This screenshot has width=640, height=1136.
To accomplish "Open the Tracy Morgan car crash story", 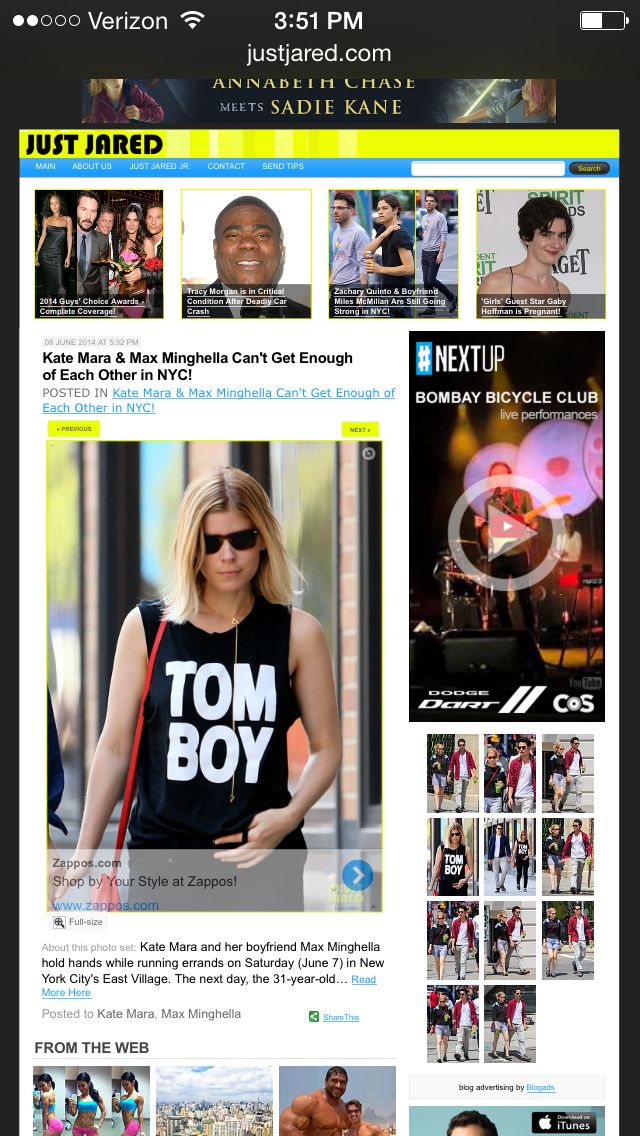I will pyautogui.click(x=246, y=254).
